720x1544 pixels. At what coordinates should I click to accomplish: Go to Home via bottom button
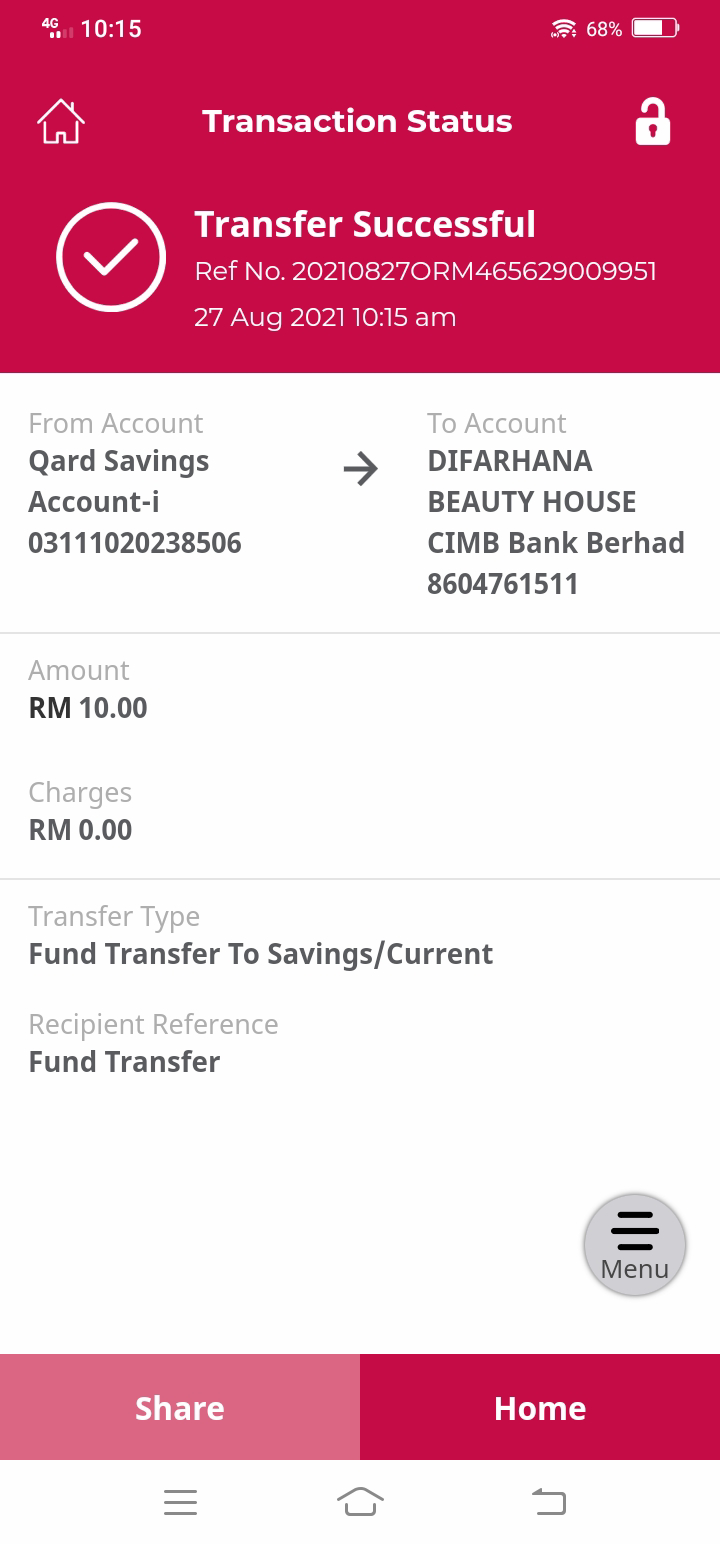pyautogui.click(x=540, y=1408)
